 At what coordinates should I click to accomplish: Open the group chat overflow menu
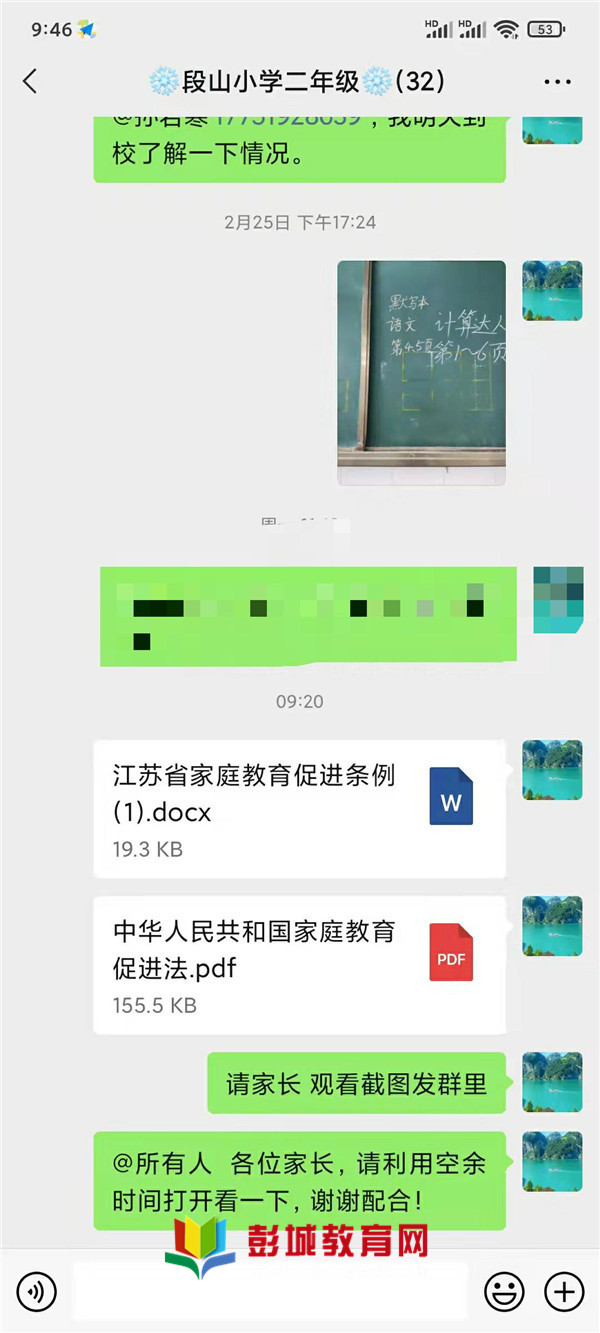click(557, 82)
